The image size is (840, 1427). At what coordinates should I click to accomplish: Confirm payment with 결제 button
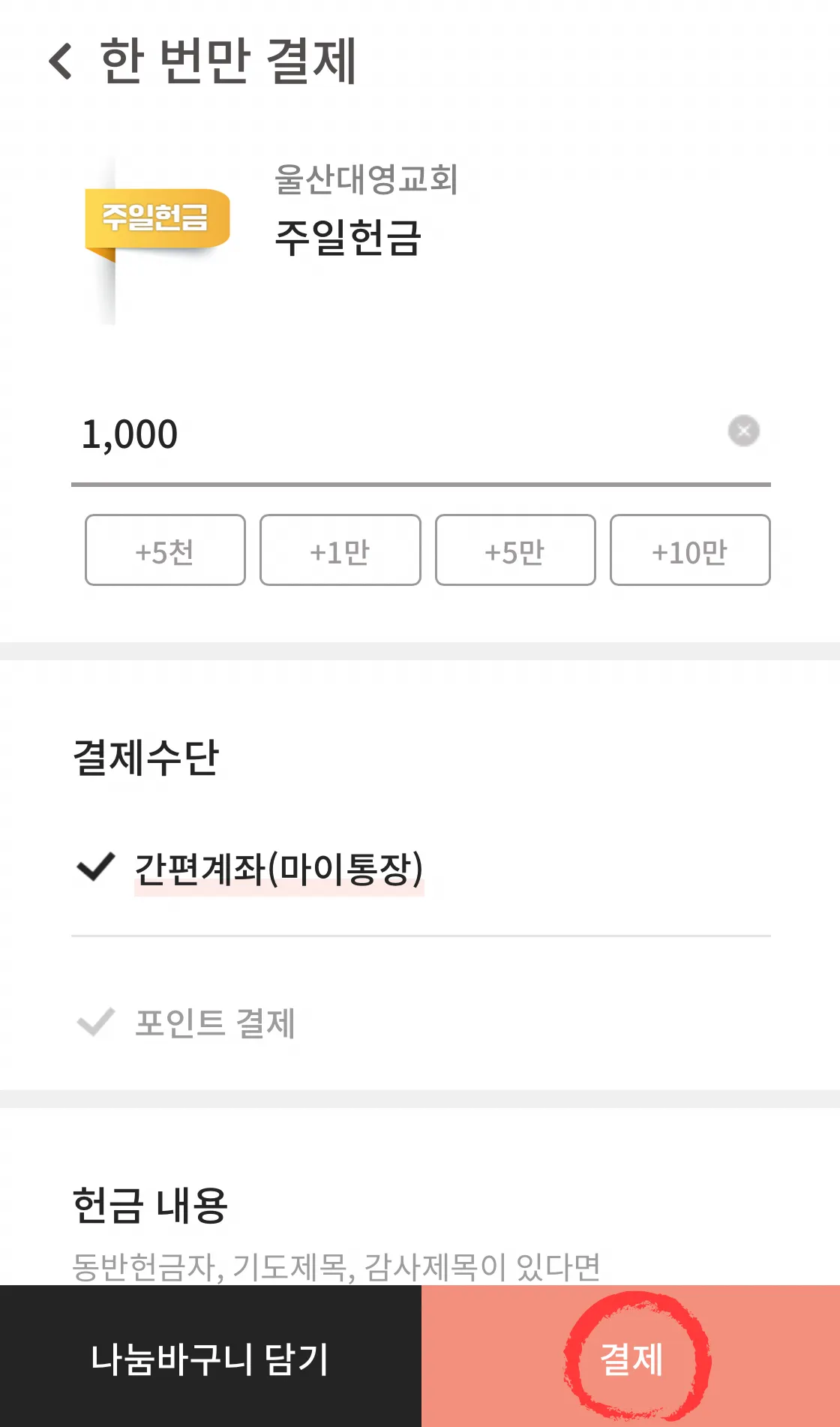(x=631, y=1358)
